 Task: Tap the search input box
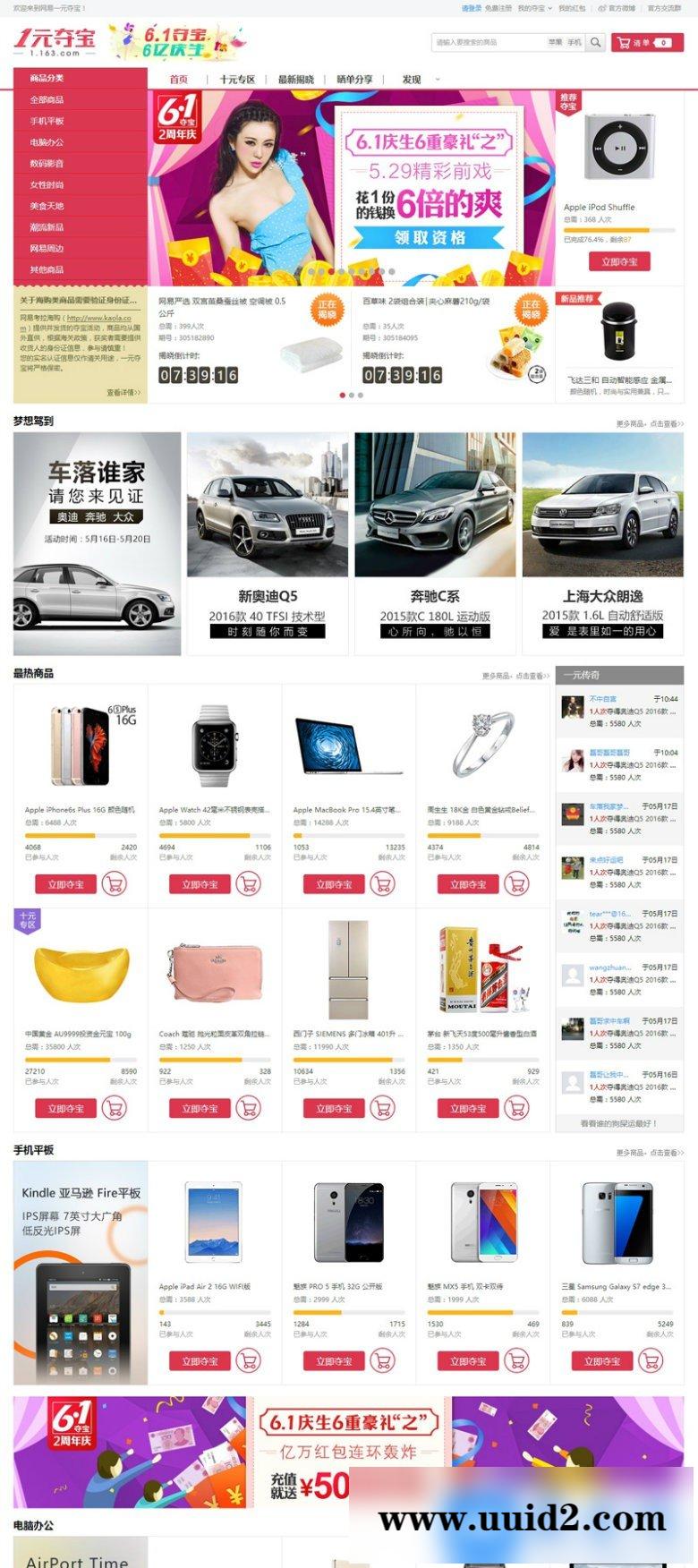tap(488, 42)
